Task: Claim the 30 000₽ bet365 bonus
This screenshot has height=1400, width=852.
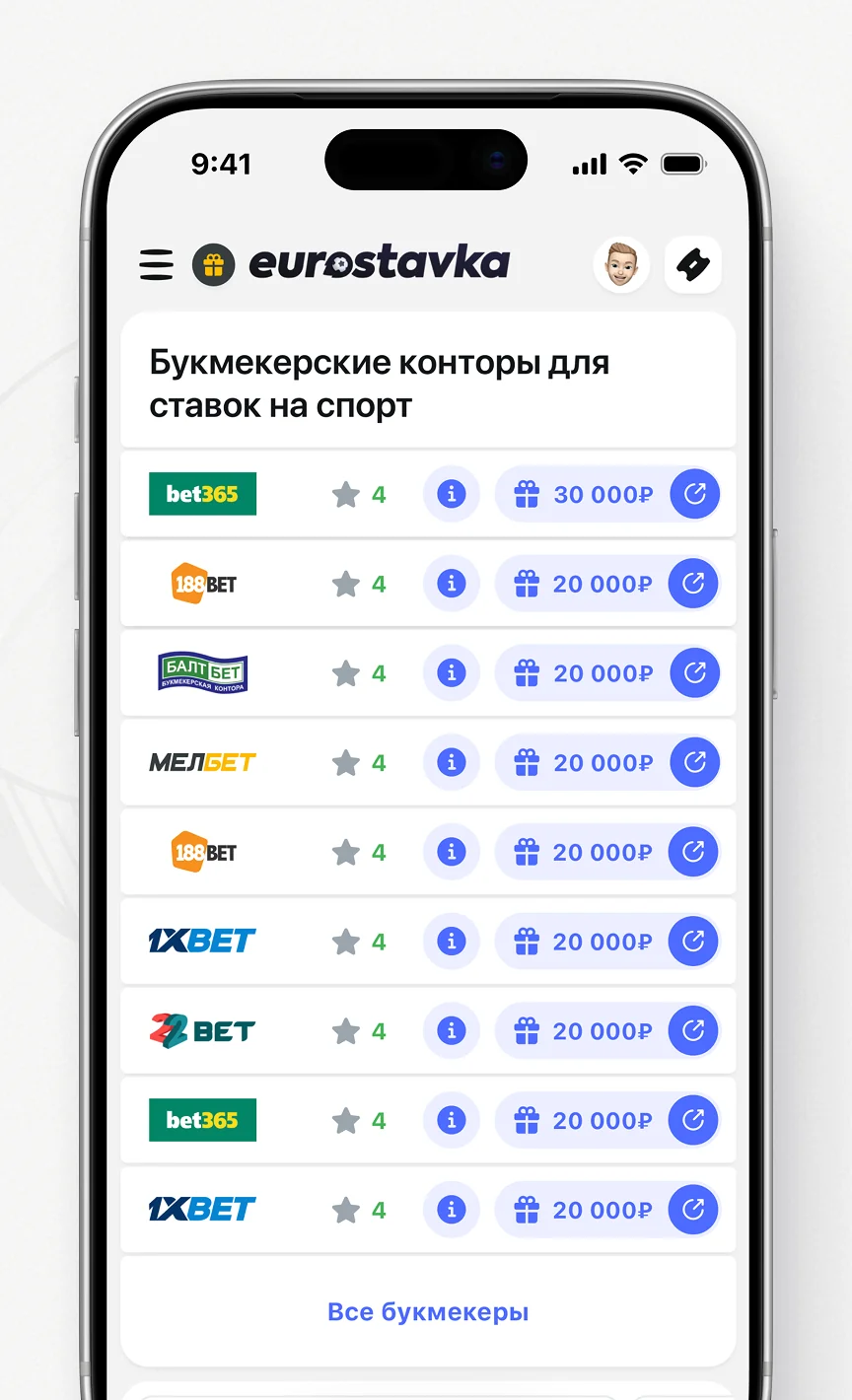Action: 607,494
